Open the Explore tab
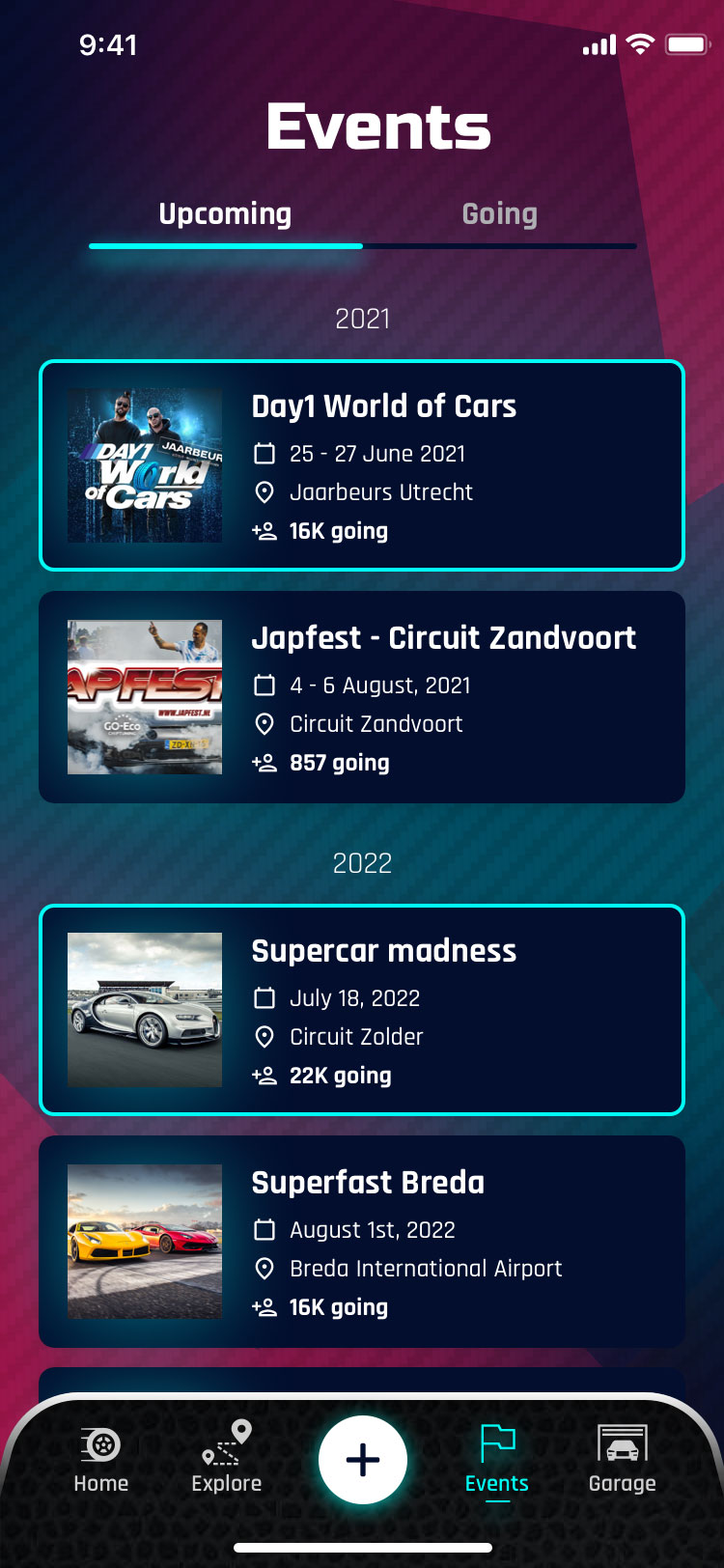 [227, 1460]
